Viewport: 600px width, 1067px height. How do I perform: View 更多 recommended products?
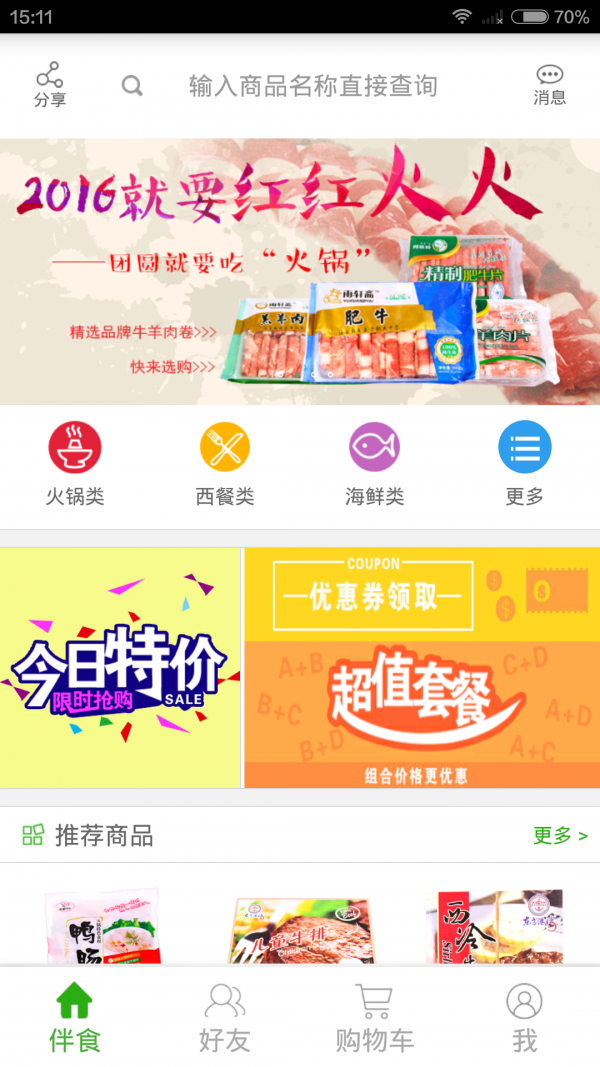tap(559, 835)
